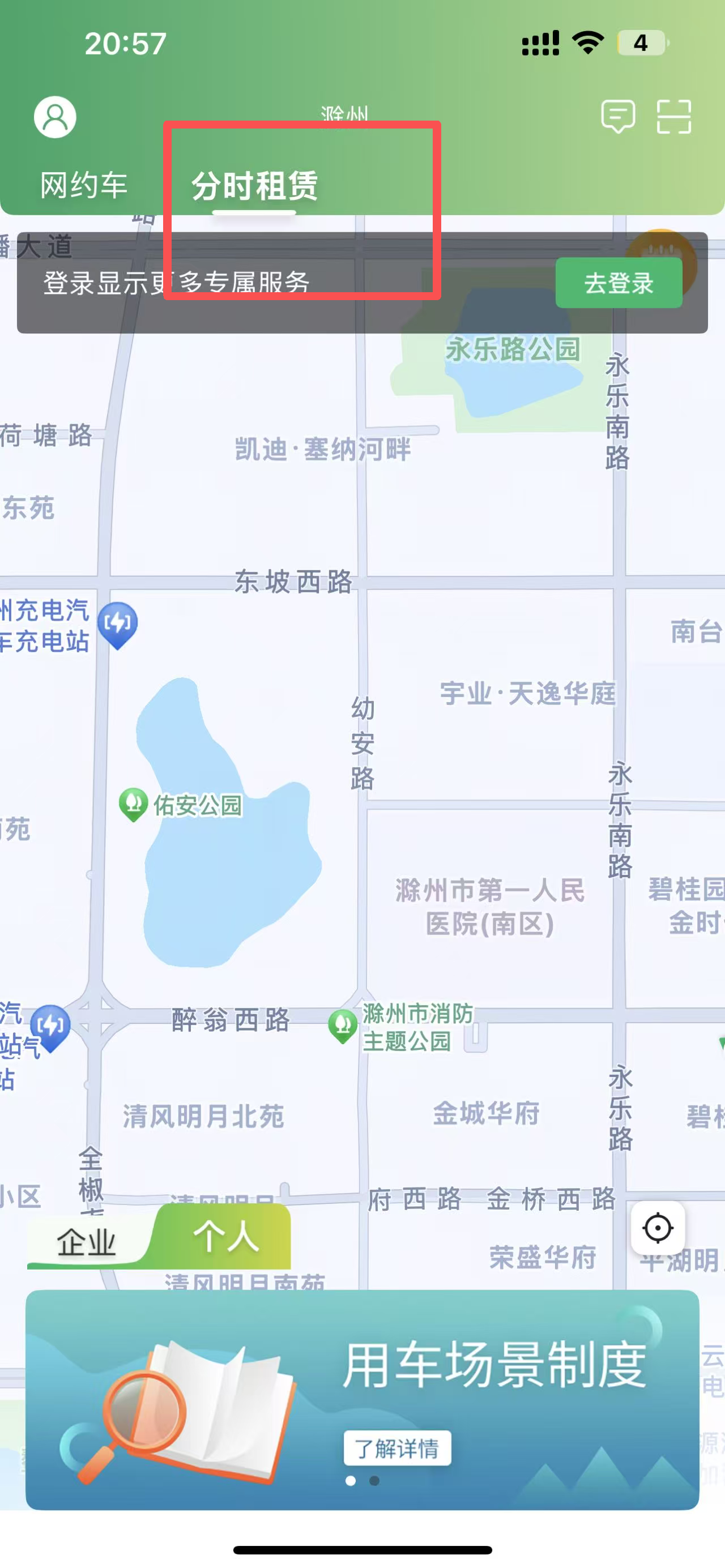Open the charging station marker near 东坡西路
The width and height of the screenshot is (725, 1568).
pos(117,623)
